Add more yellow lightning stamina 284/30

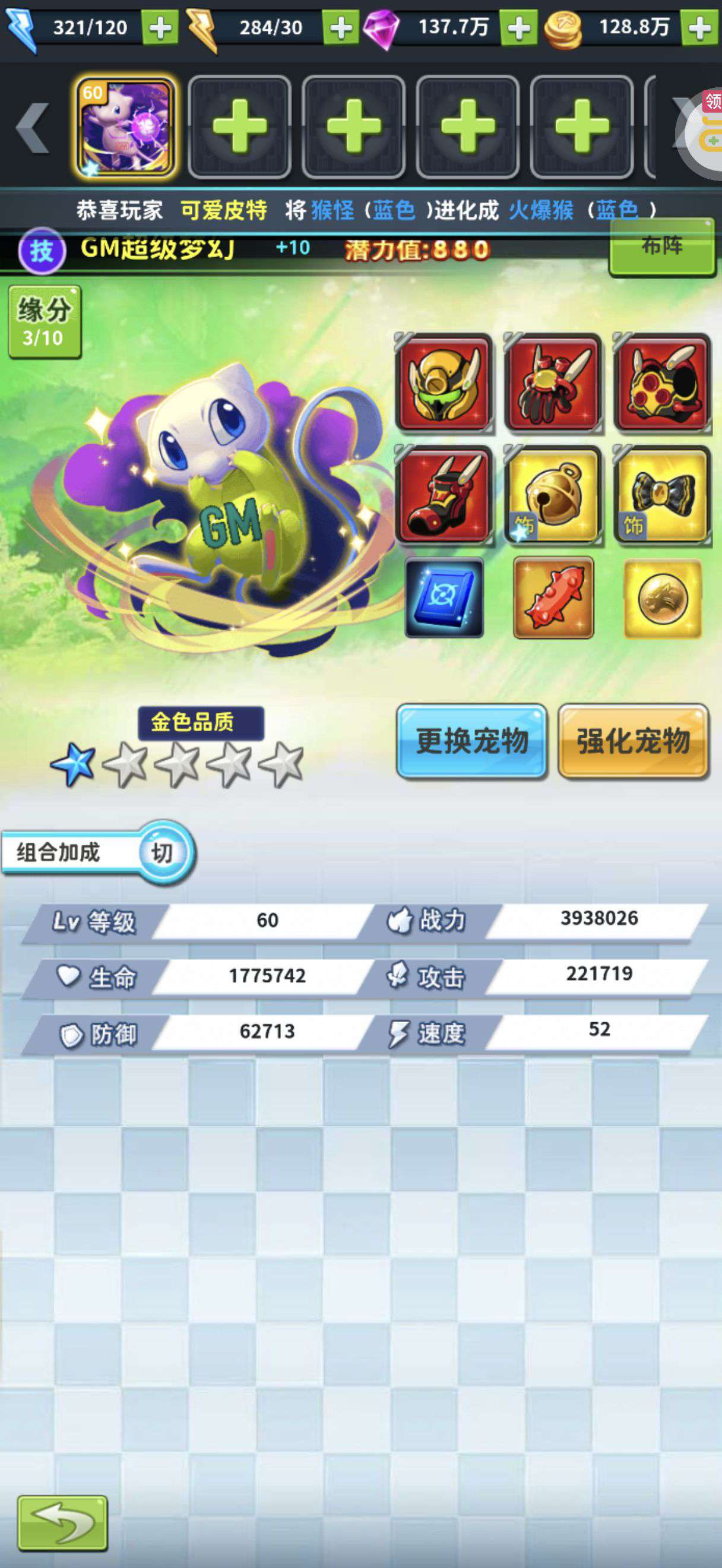pyautogui.click(x=341, y=27)
